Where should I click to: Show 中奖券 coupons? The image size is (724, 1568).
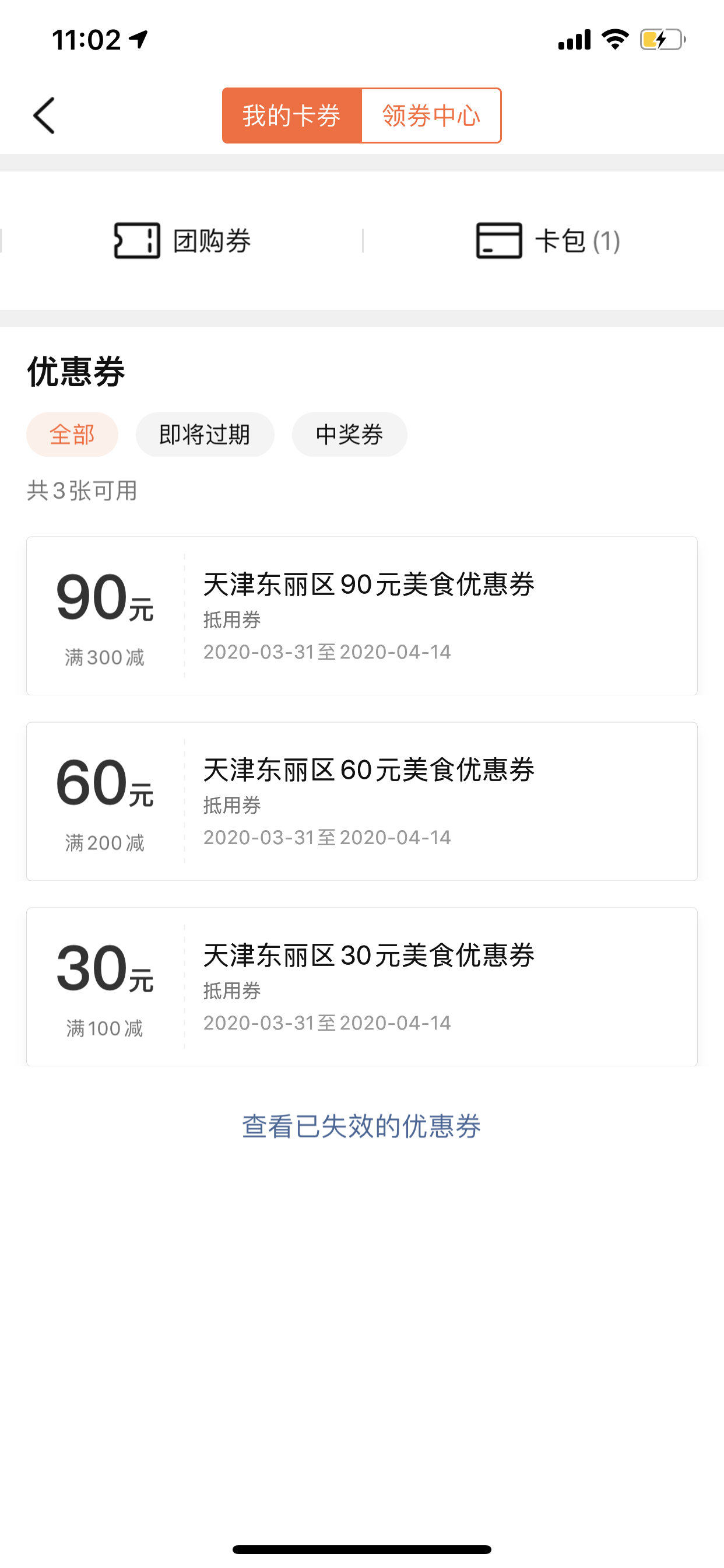pyautogui.click(x=349, y=435)
